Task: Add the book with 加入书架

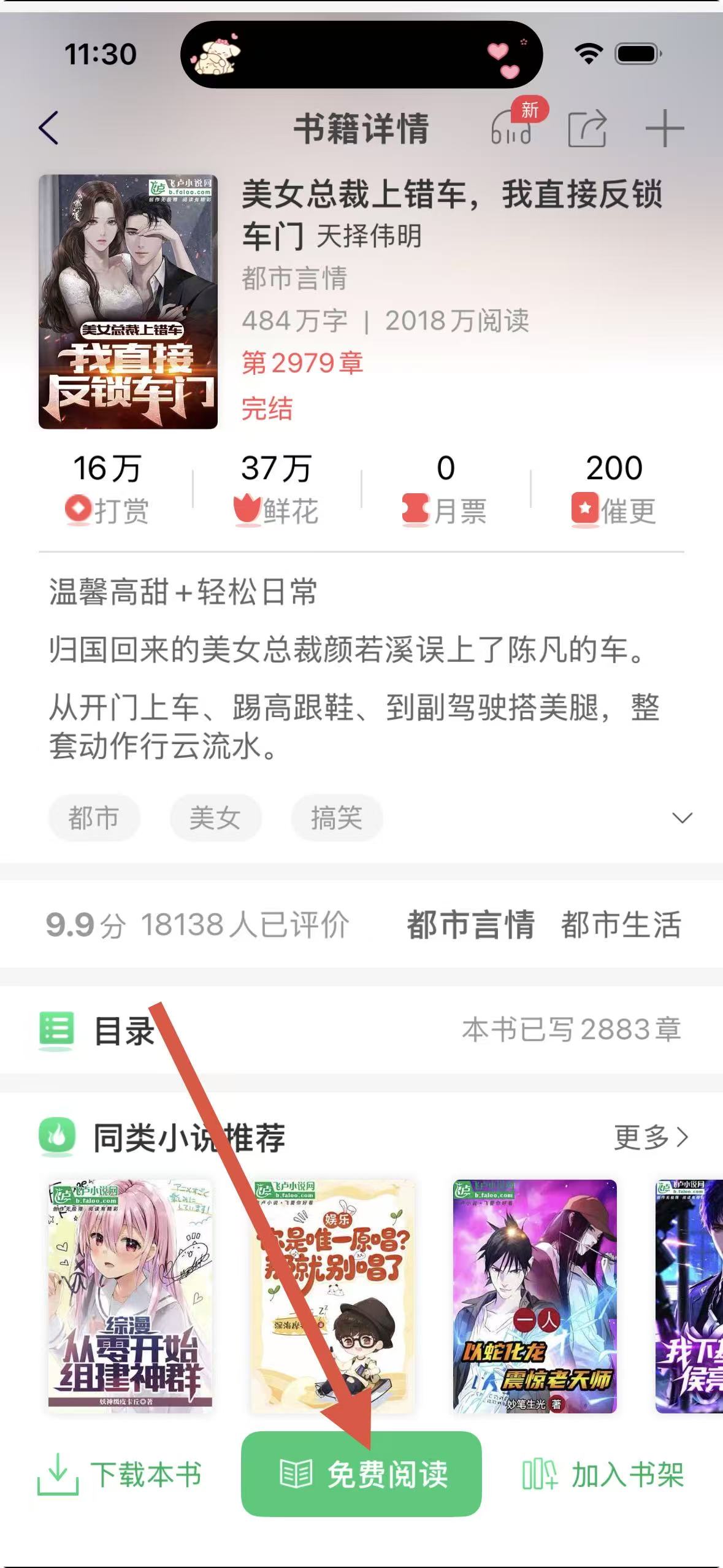Action: point(603,1474)
